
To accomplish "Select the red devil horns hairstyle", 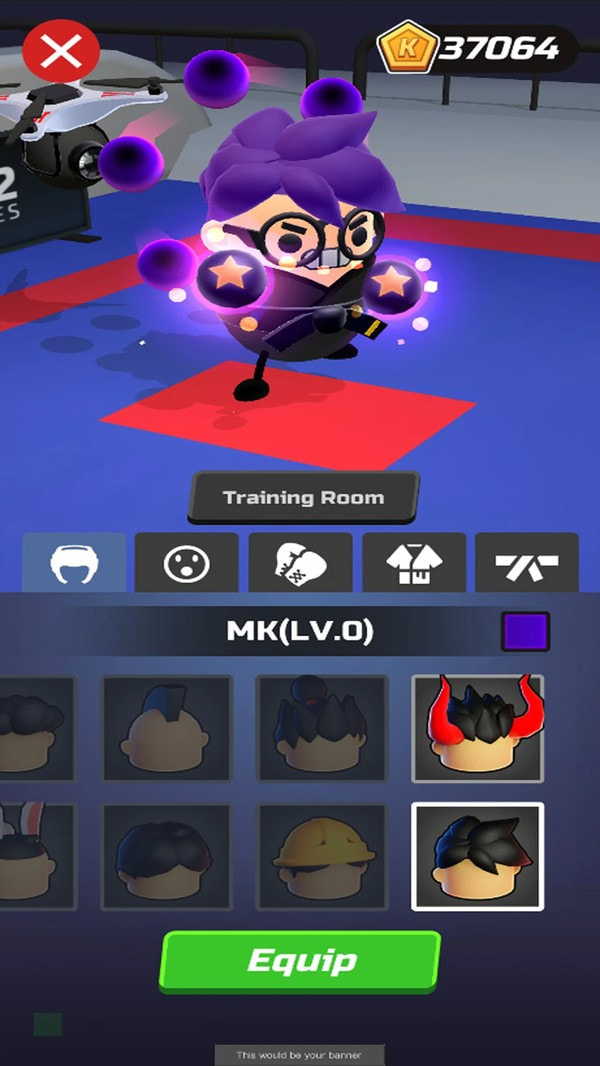I will pos(477,727).
